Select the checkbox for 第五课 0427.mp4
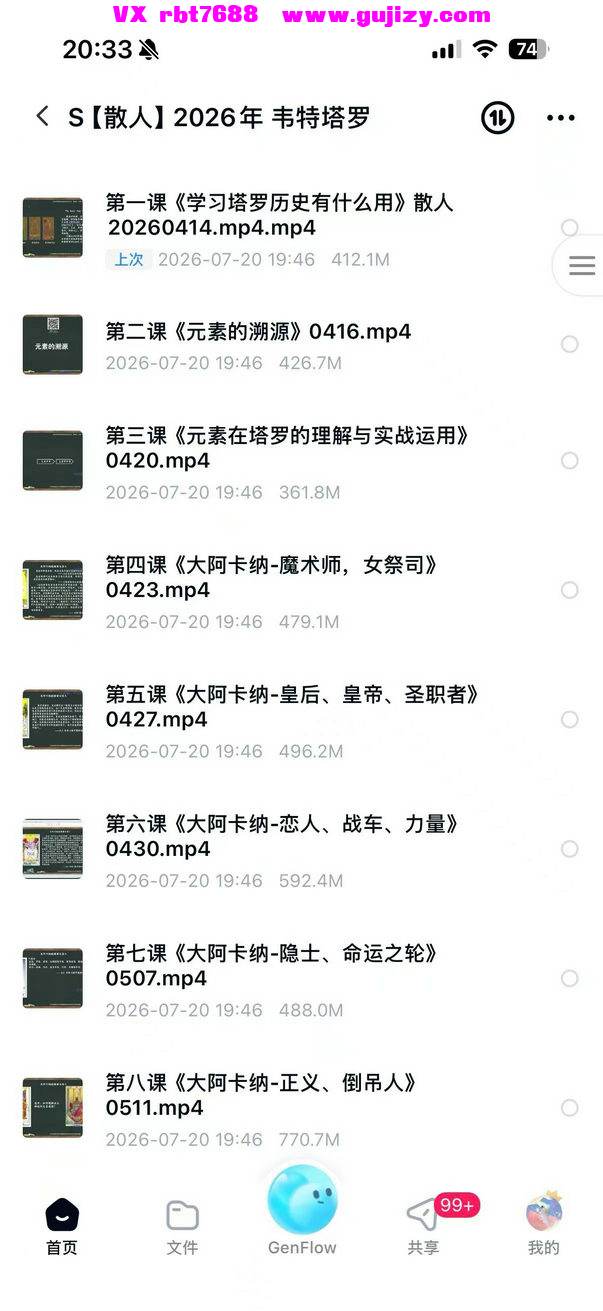Viewport: 603px width, 1311px height. [x=570, y=719]
